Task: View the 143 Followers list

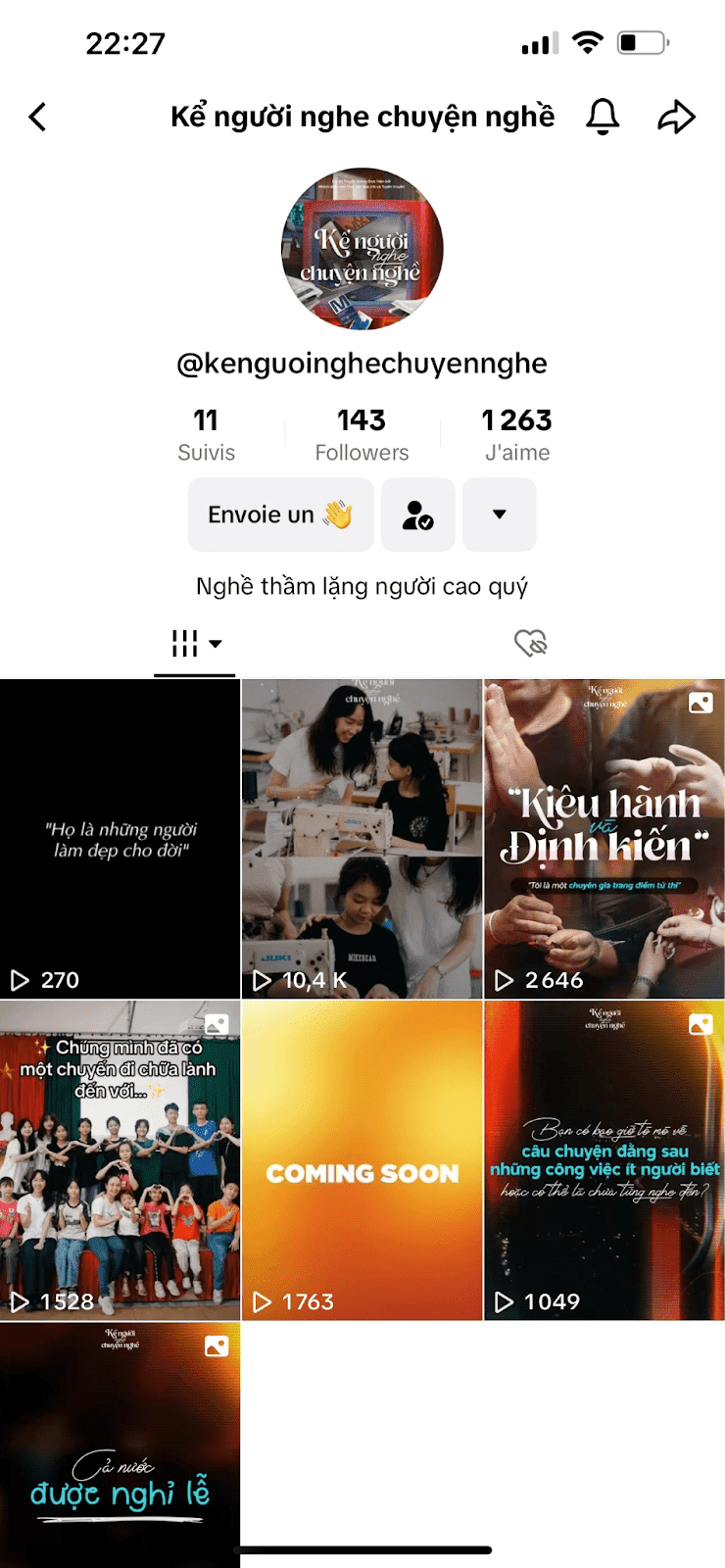Action: [362, 434]
